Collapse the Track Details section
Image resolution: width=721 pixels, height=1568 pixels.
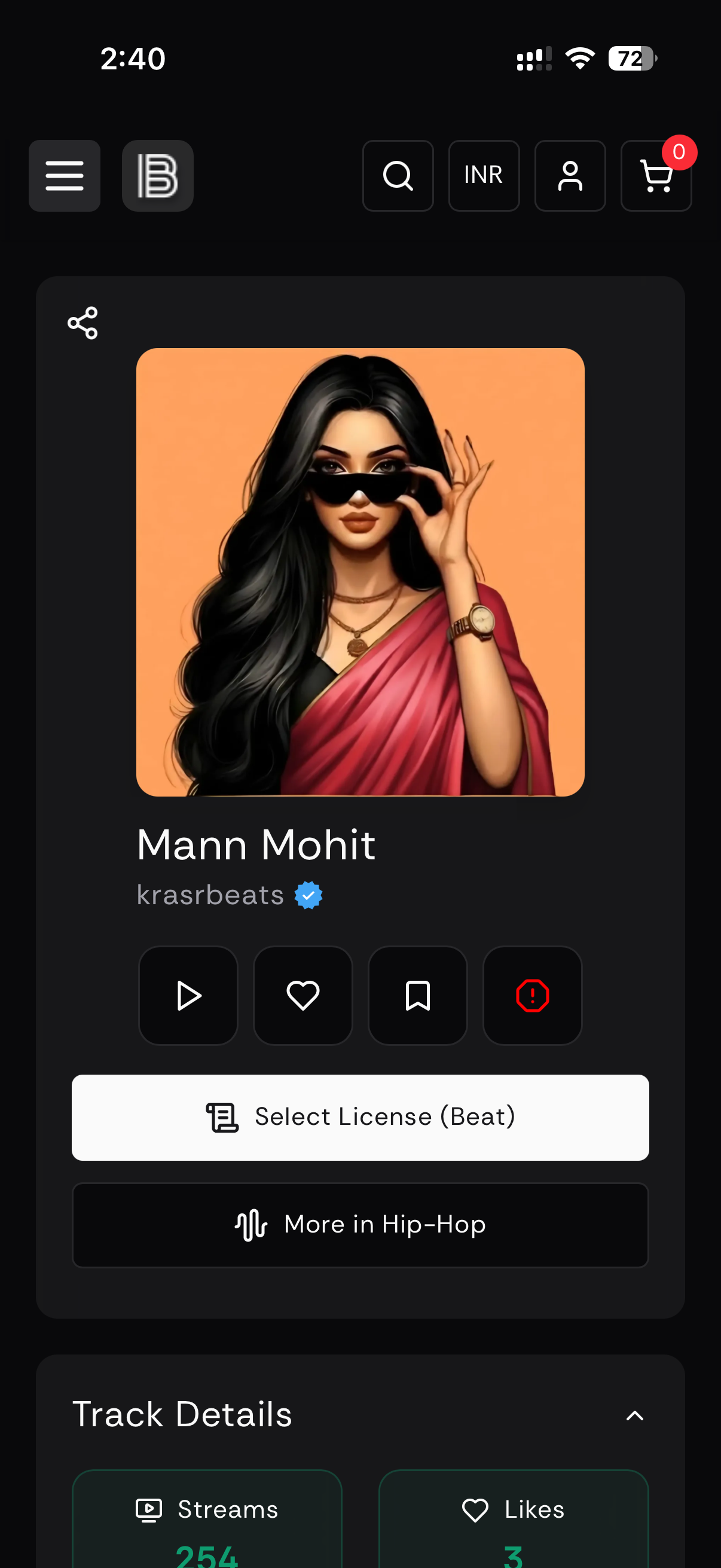634,1416
